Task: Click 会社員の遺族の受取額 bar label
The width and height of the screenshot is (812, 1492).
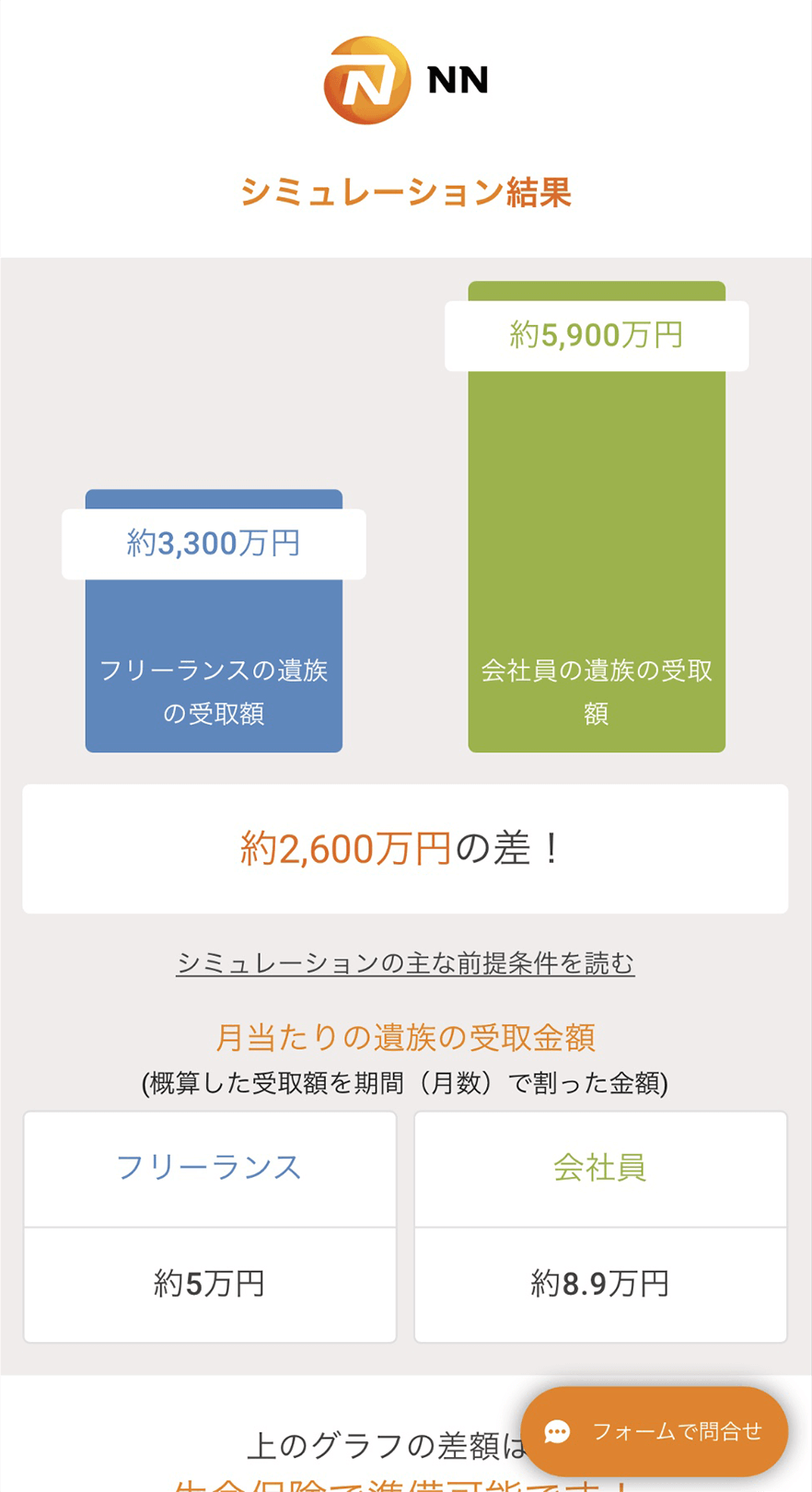Action: tap(597, 691)
